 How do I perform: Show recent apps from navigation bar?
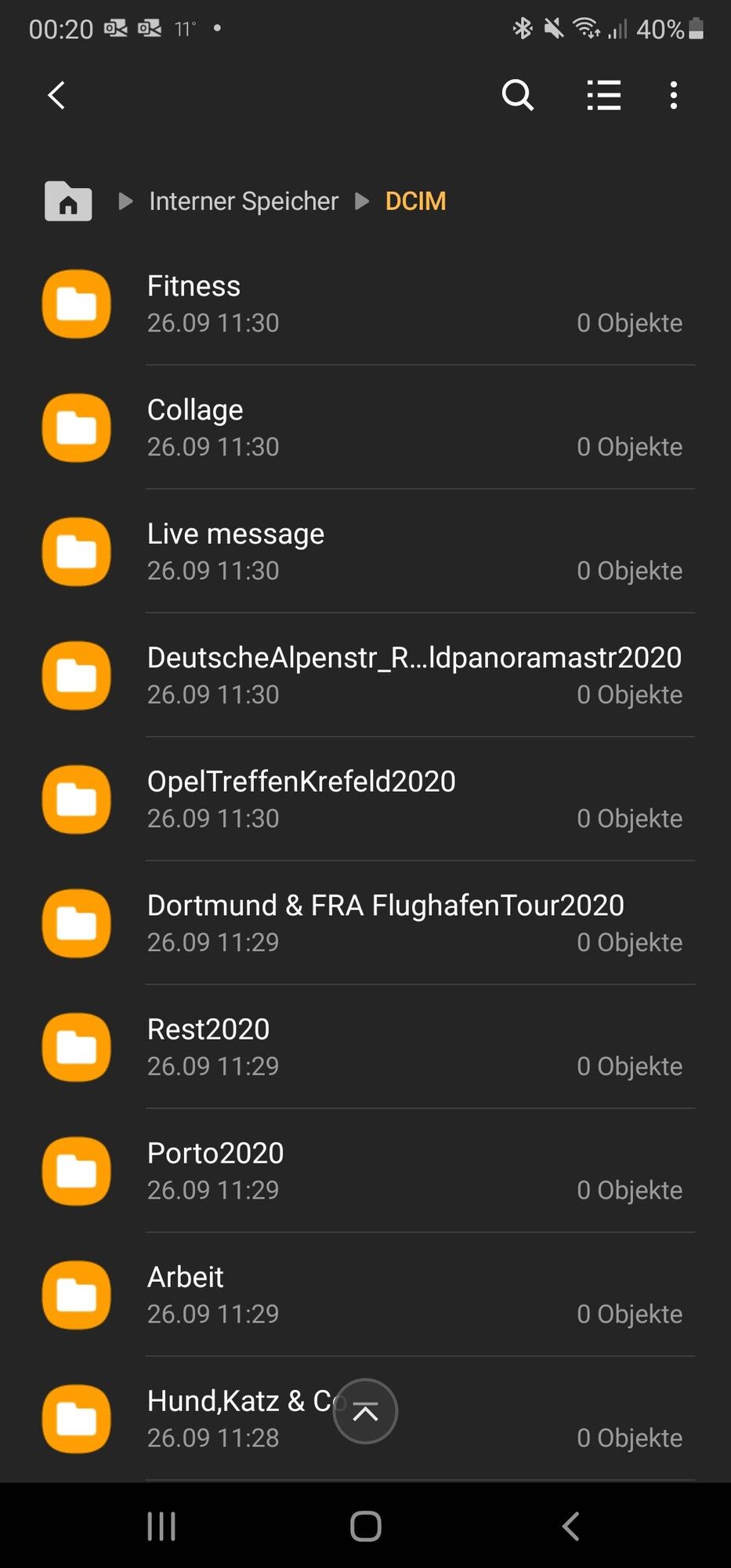[161, 1526]
